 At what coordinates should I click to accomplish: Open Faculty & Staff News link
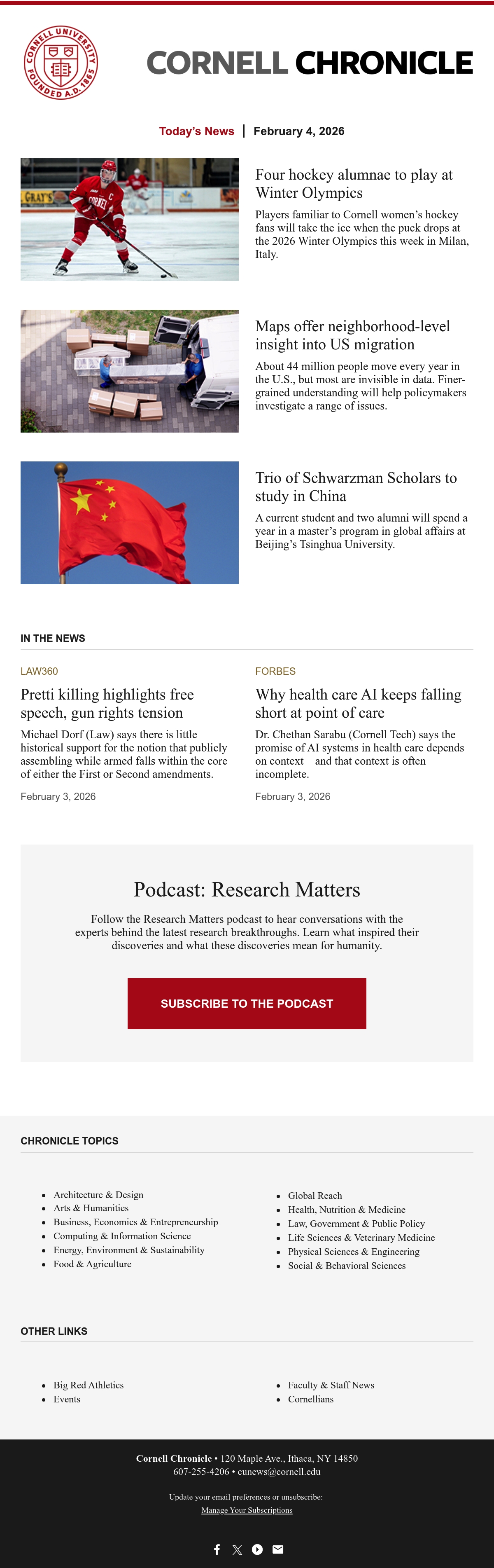tap(331, 1385)
